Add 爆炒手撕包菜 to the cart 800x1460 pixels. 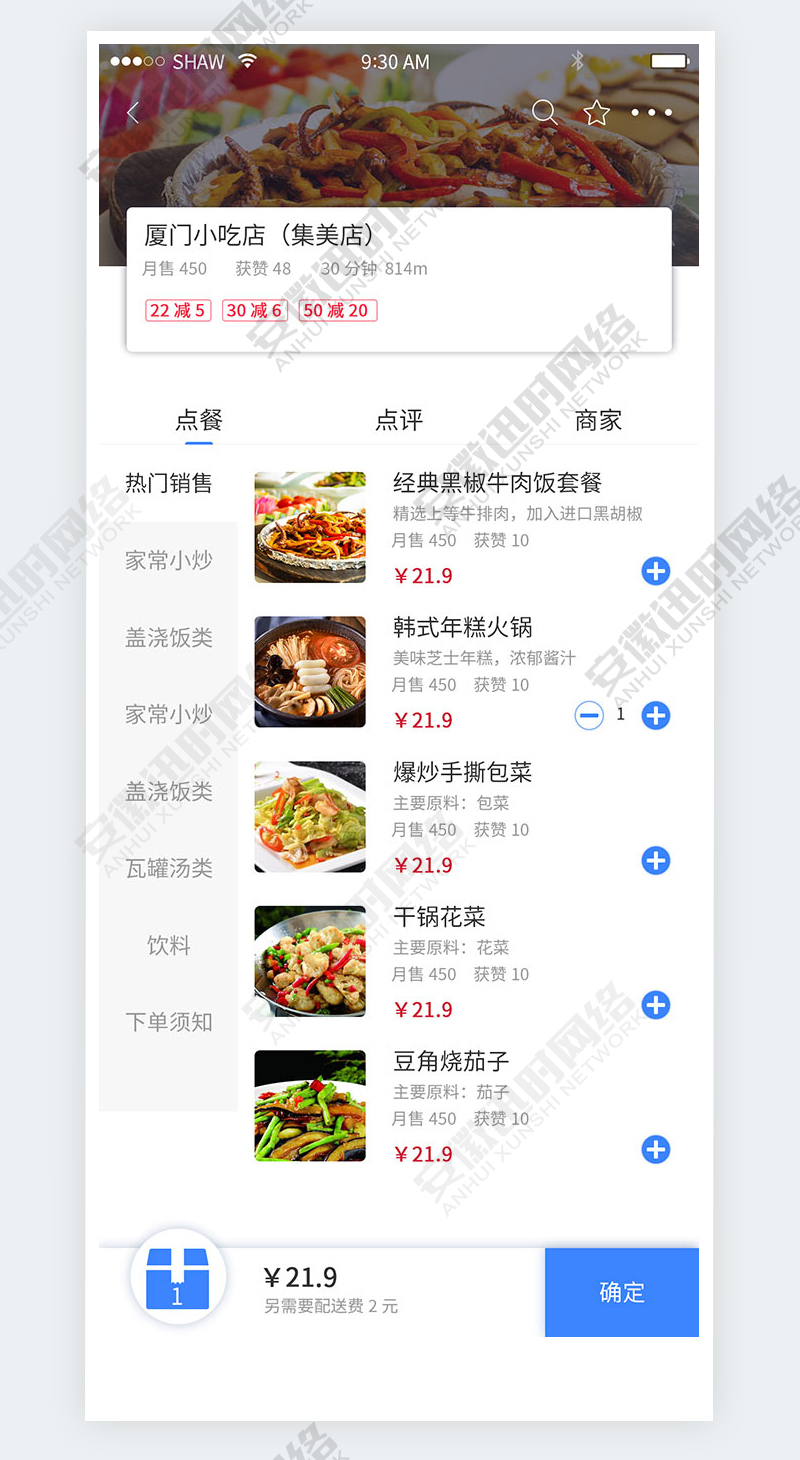(x=655, y=860)
